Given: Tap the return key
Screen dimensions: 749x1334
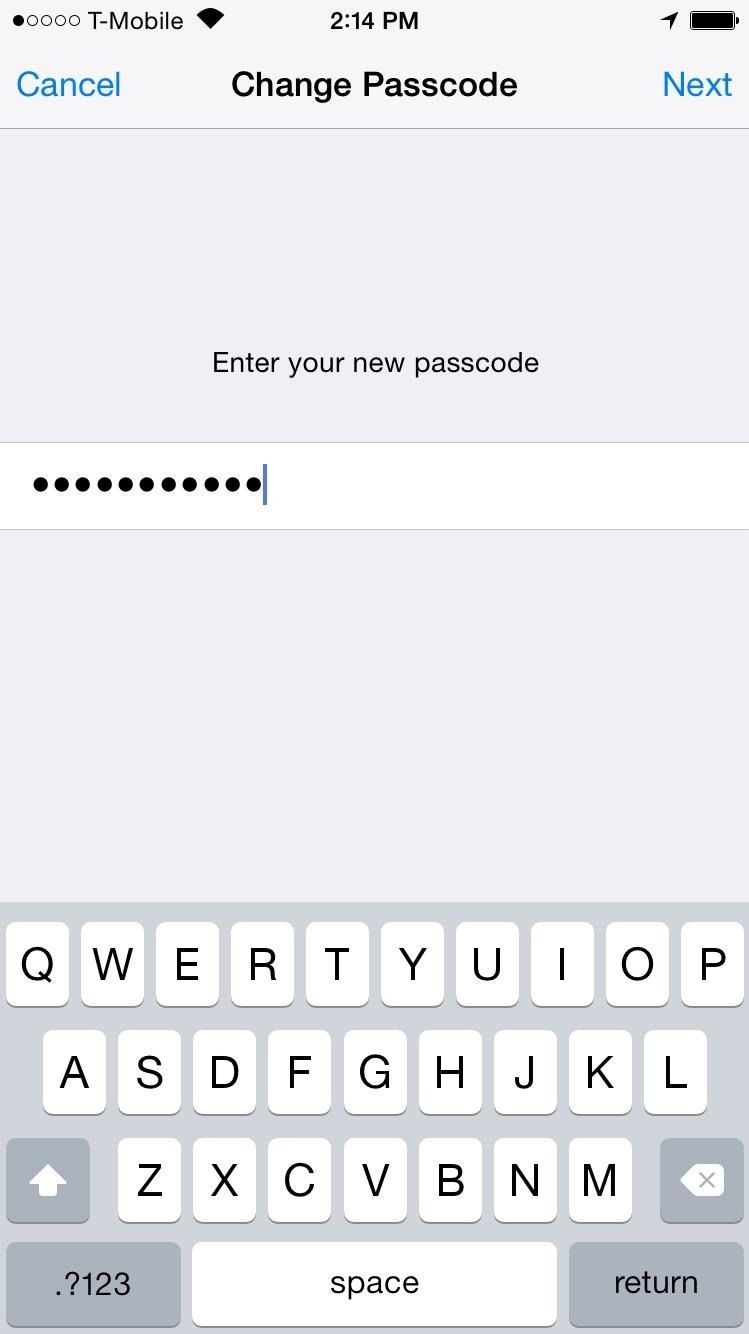Looking at the screenshot, I should (x=656, y=1283).
